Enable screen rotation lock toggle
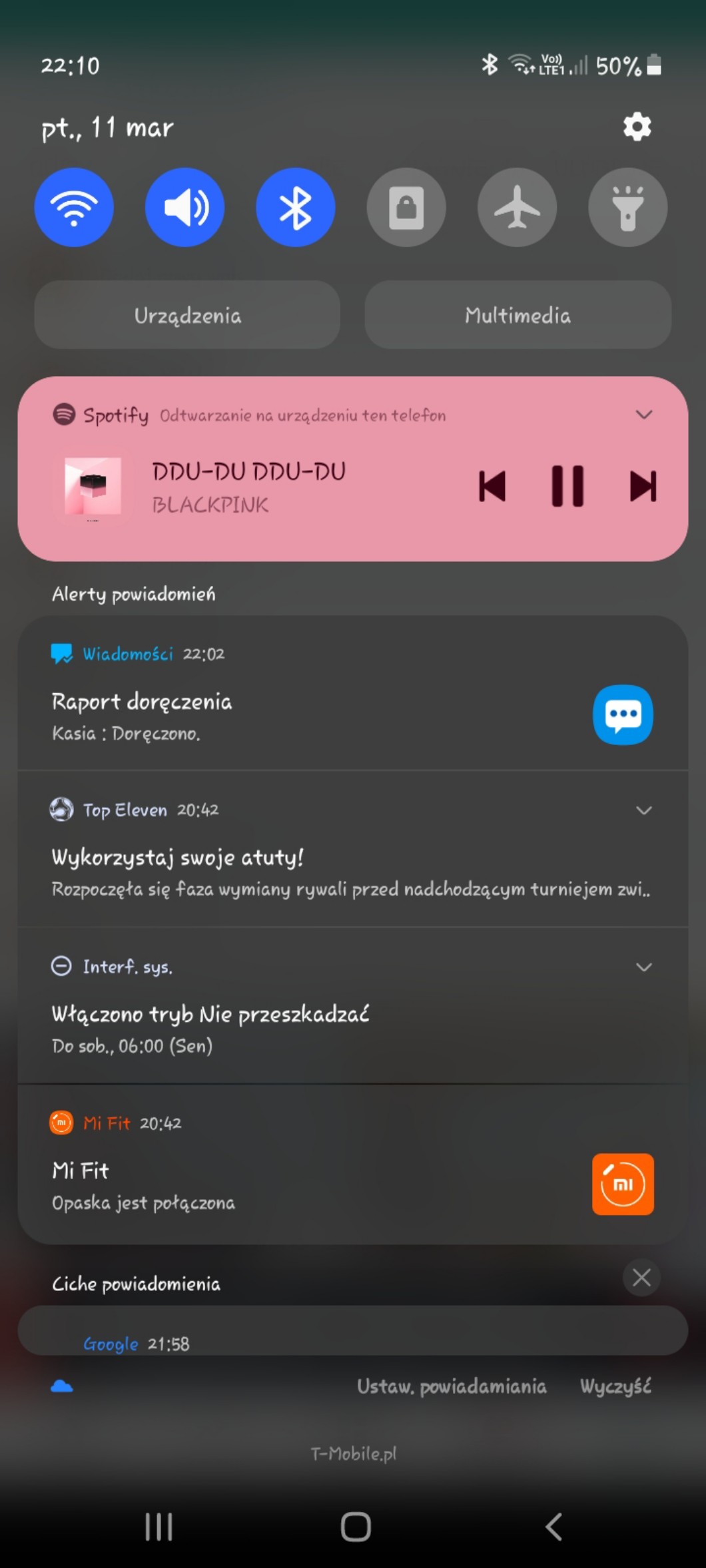Viewport: 706px width, 1568px height. point(406,207)
